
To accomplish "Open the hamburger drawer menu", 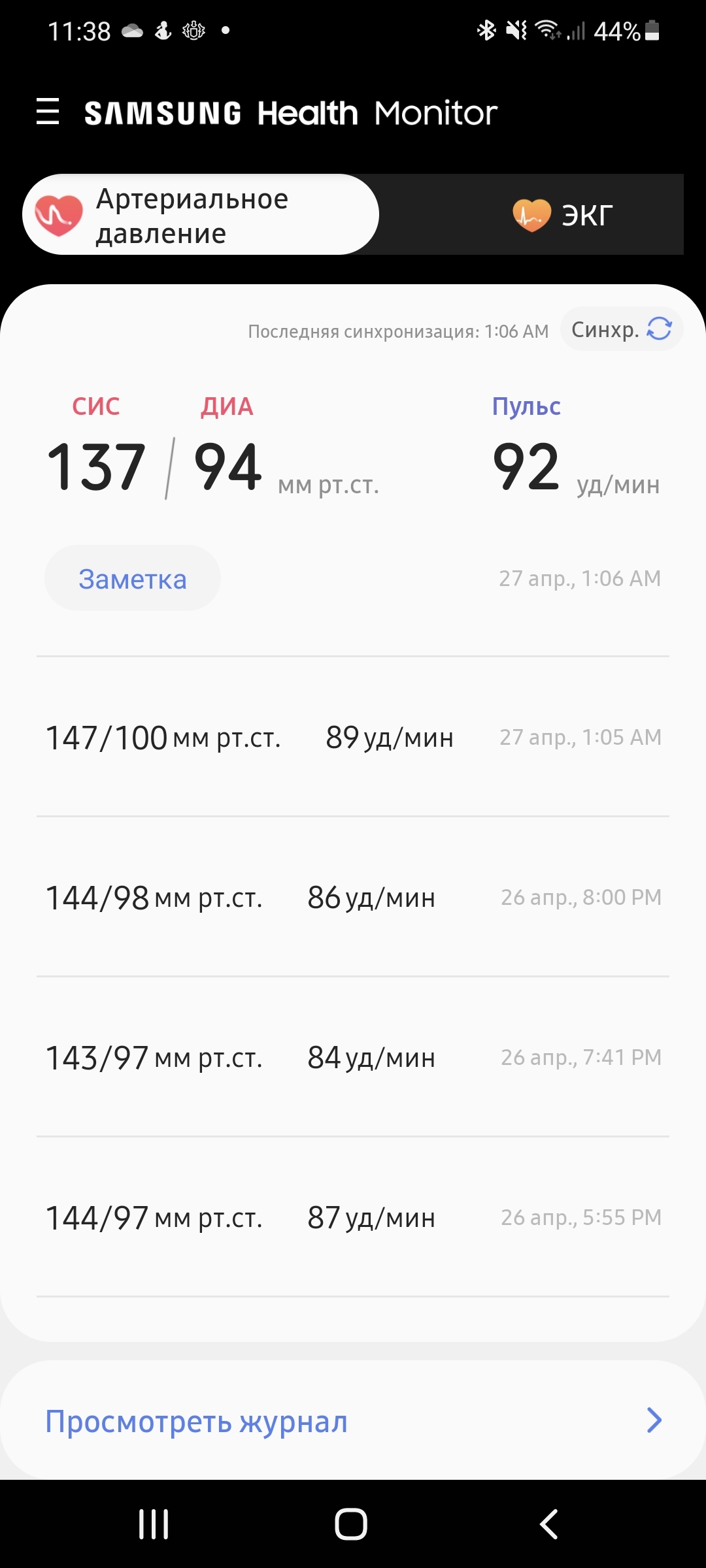I will point(48,112).
